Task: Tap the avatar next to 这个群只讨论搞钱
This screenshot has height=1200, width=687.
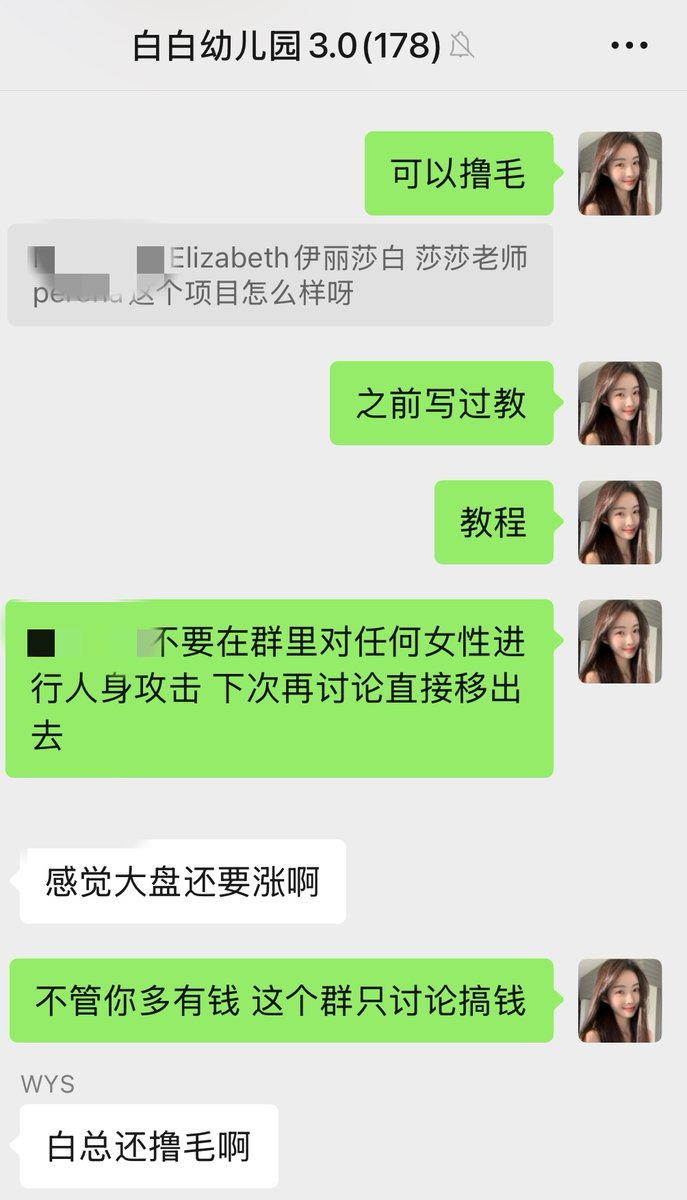Action: [619, 1000]
